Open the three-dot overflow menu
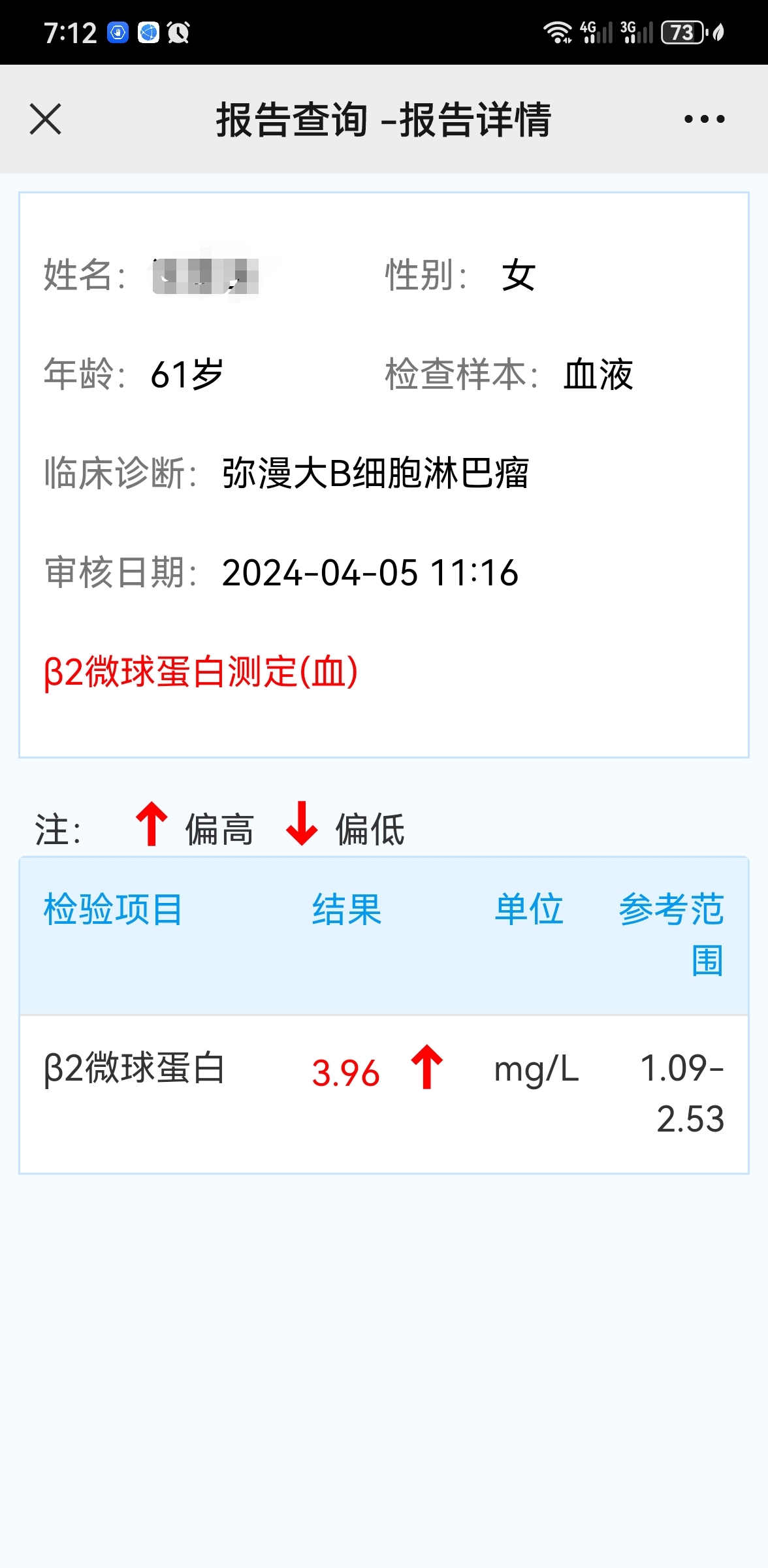768x1568 pixels. (x=704, y=119)
